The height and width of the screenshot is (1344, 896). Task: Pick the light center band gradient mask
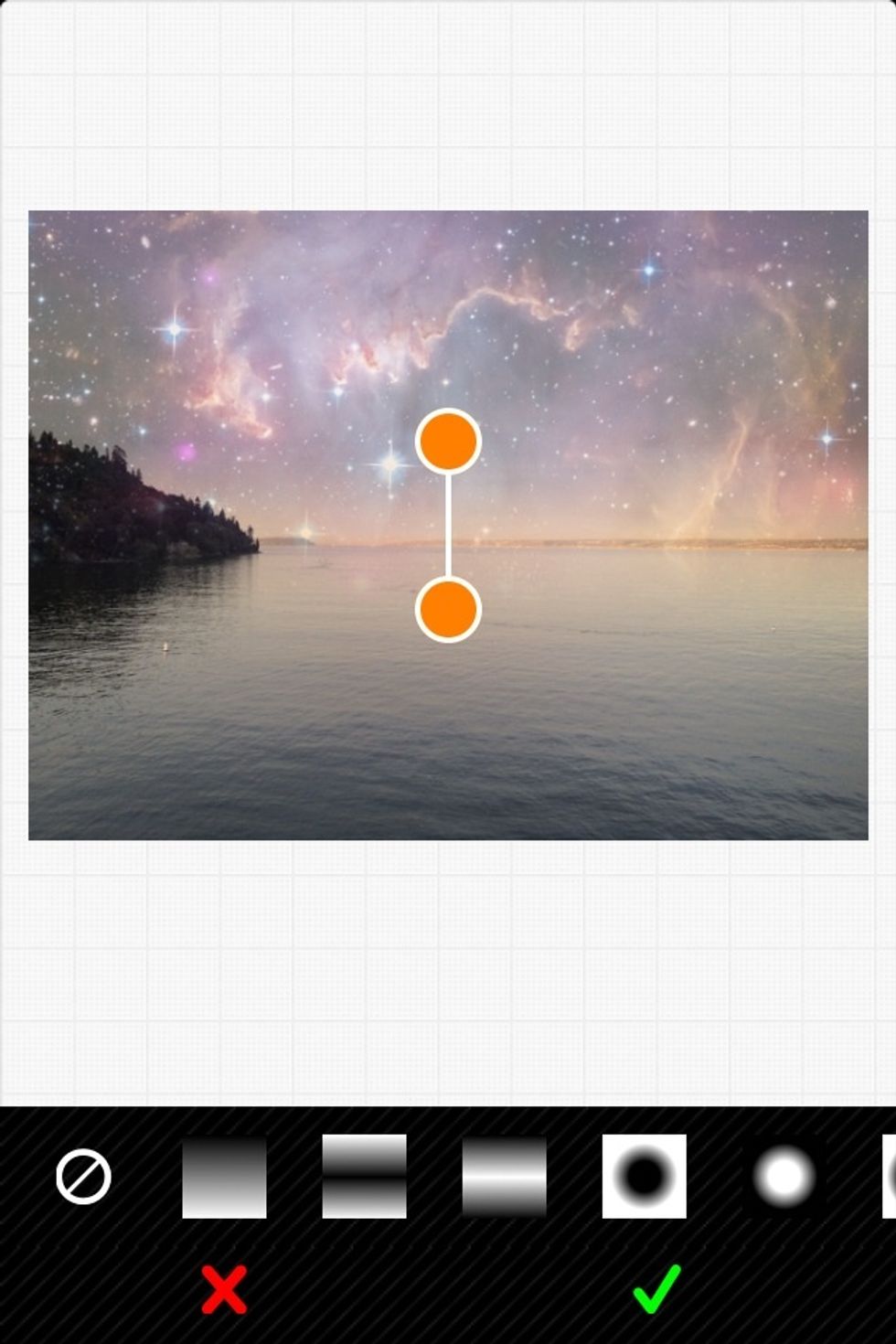[x=504, y=1177]
